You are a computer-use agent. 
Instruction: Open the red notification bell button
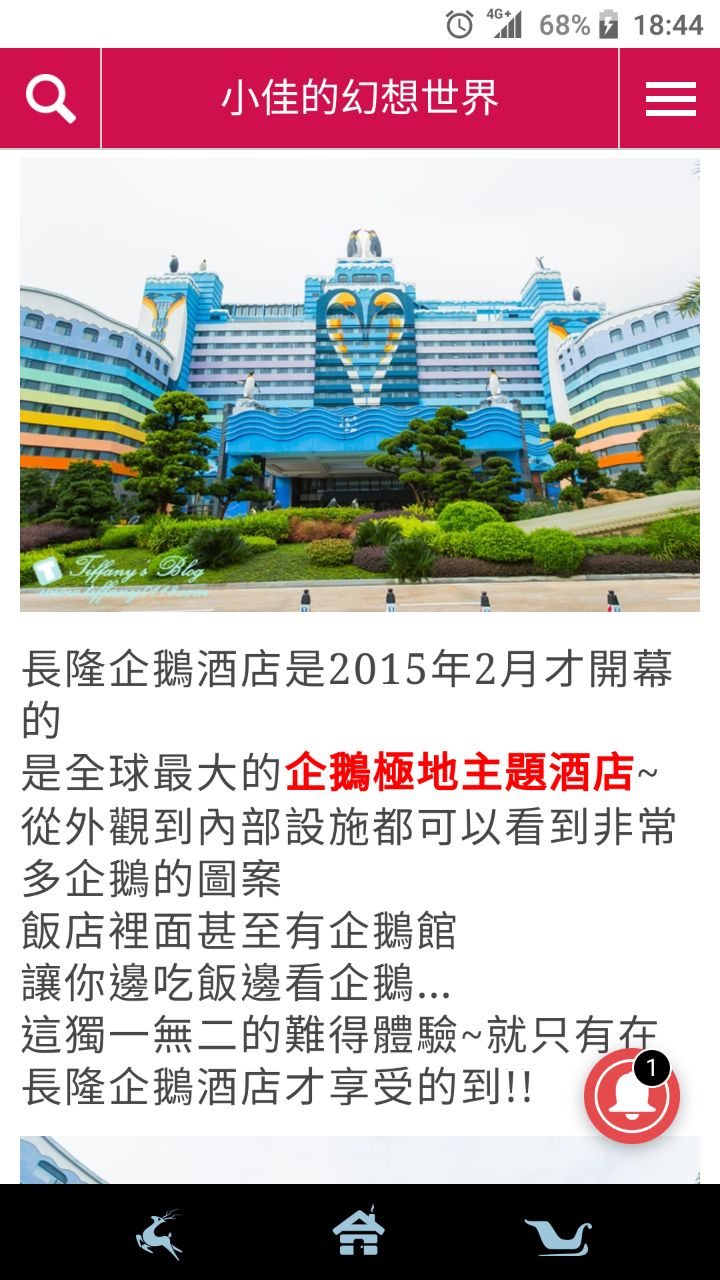pos(632,1096)
